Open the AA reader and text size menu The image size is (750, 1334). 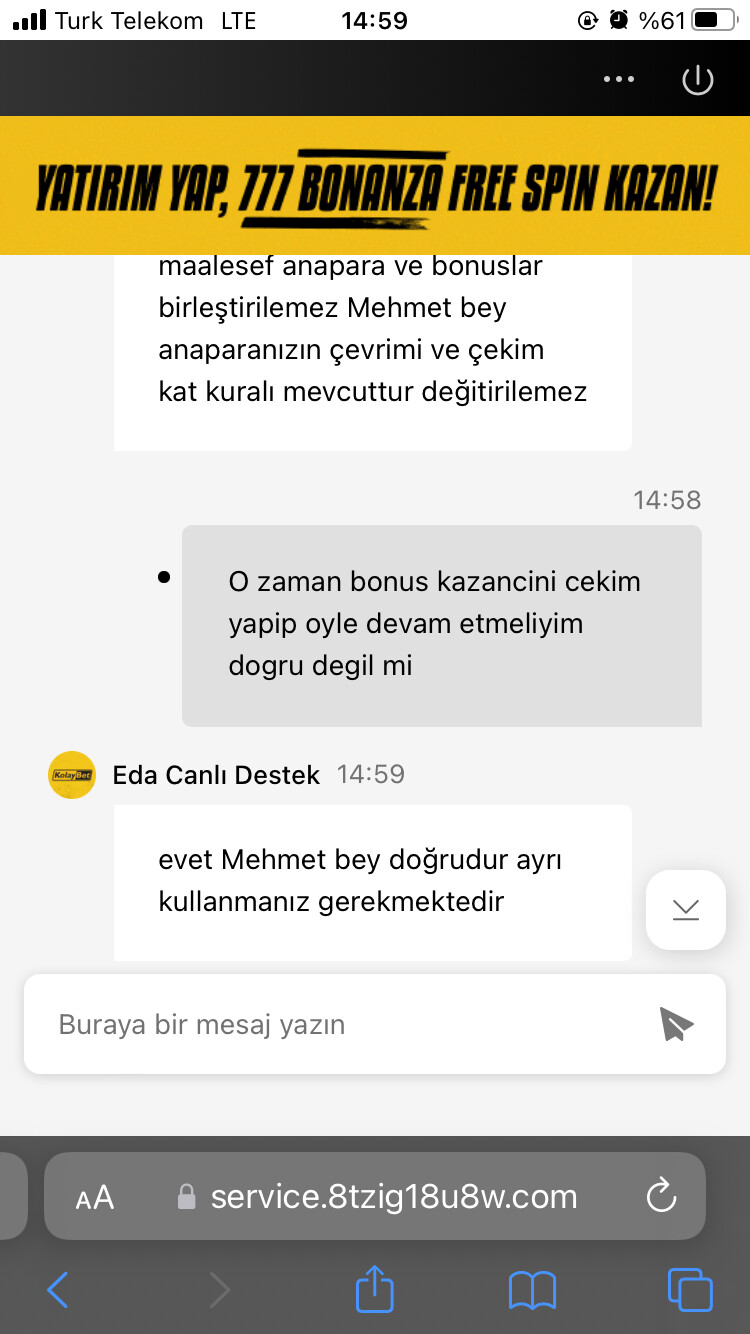pyautogui.click(x=95, y=1197)
